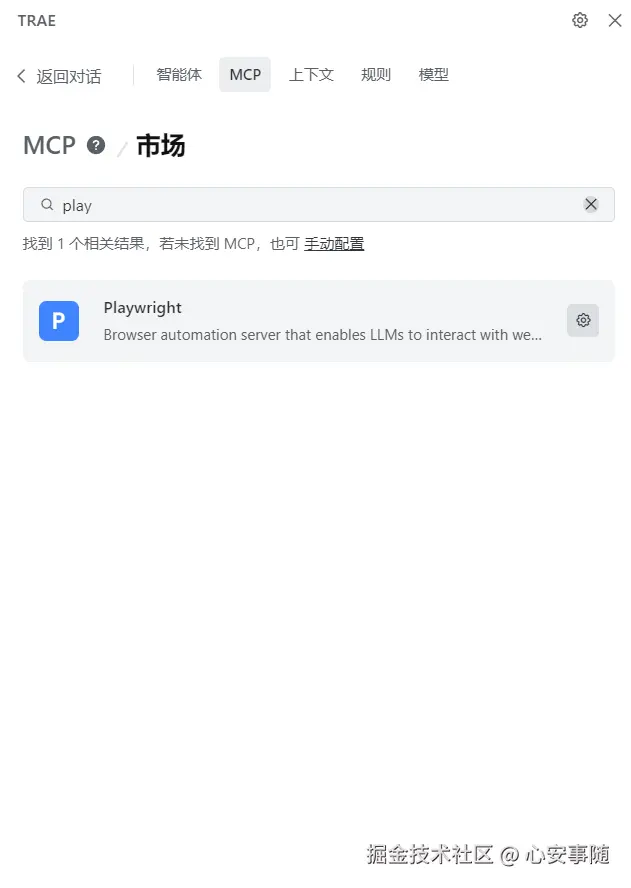The height and width of the screenshot is (888, 631).
Task: Open the 规则 tab
Action: click(x=376, y=75)
